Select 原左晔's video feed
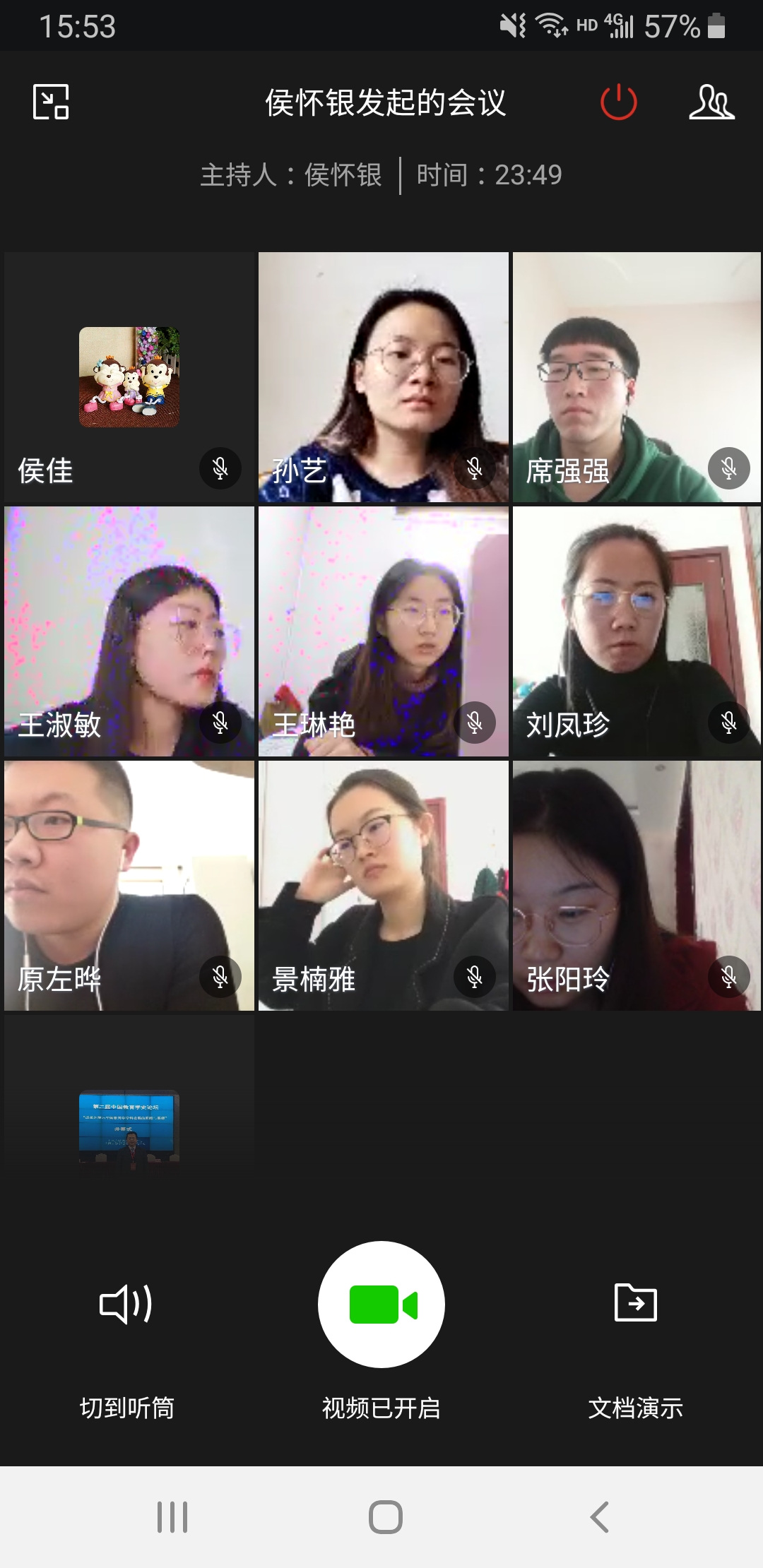 point(129,885)
